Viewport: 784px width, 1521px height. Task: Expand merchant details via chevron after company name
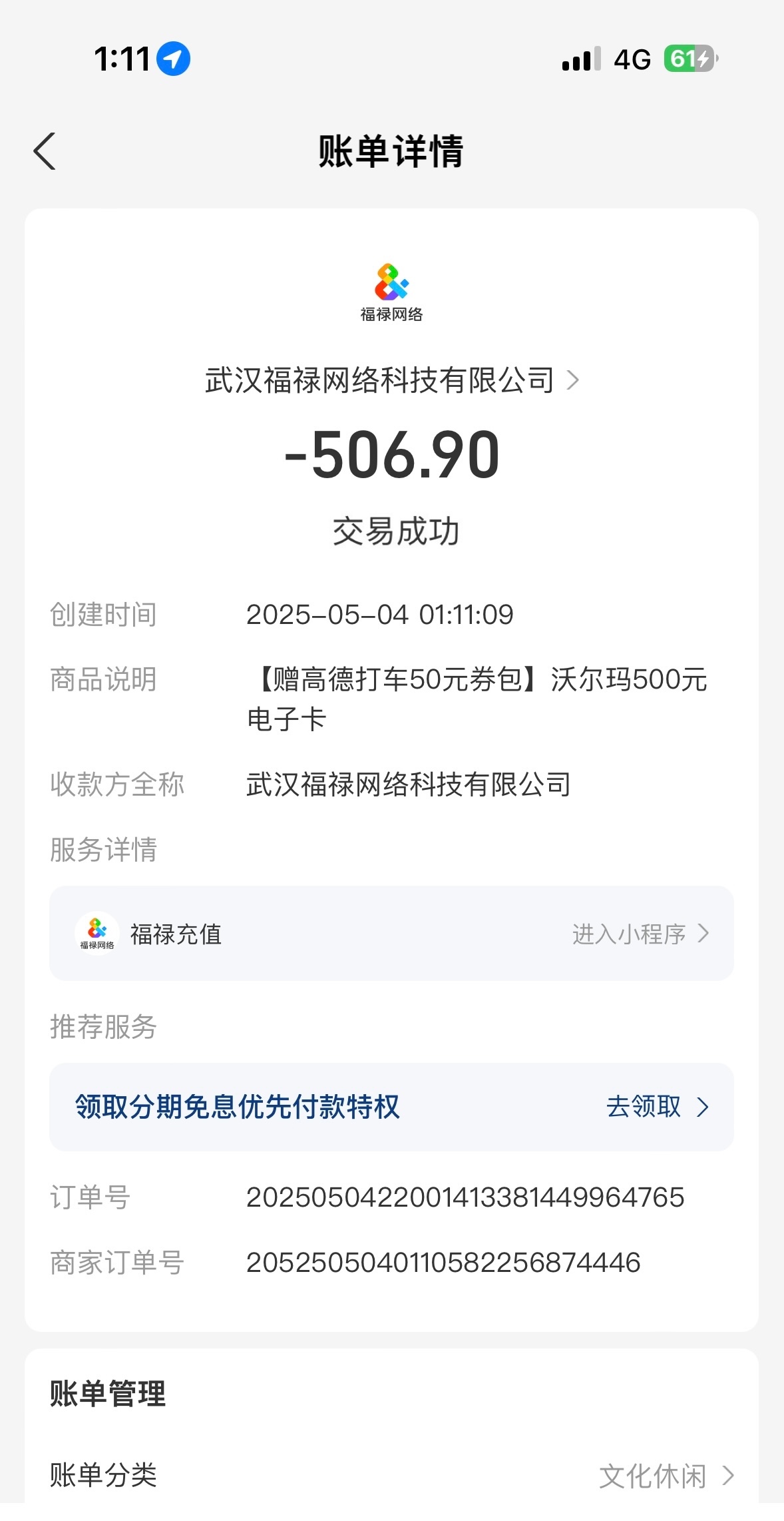point(574,381)
